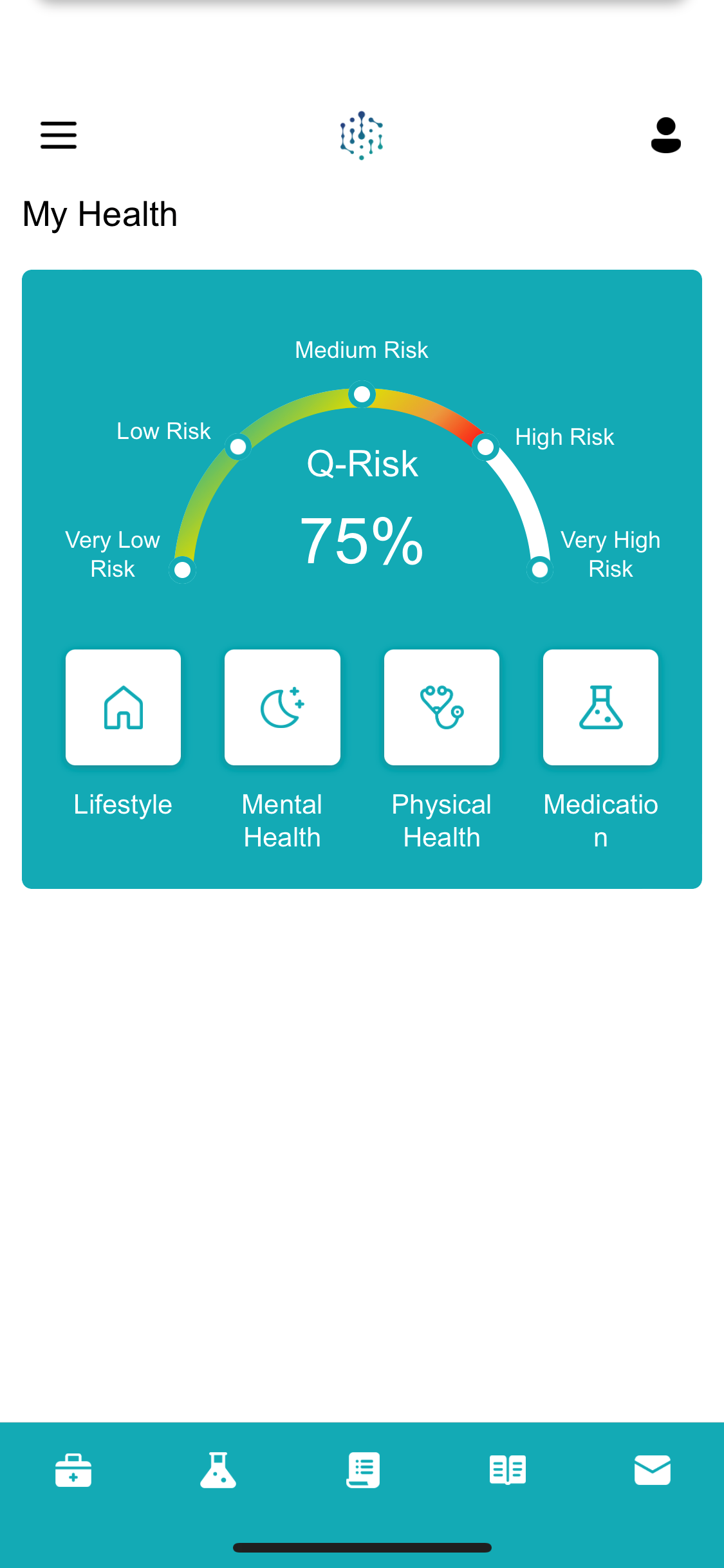Switch to the mail envelope tab

pyautogui.click(x=653, y=1470)
